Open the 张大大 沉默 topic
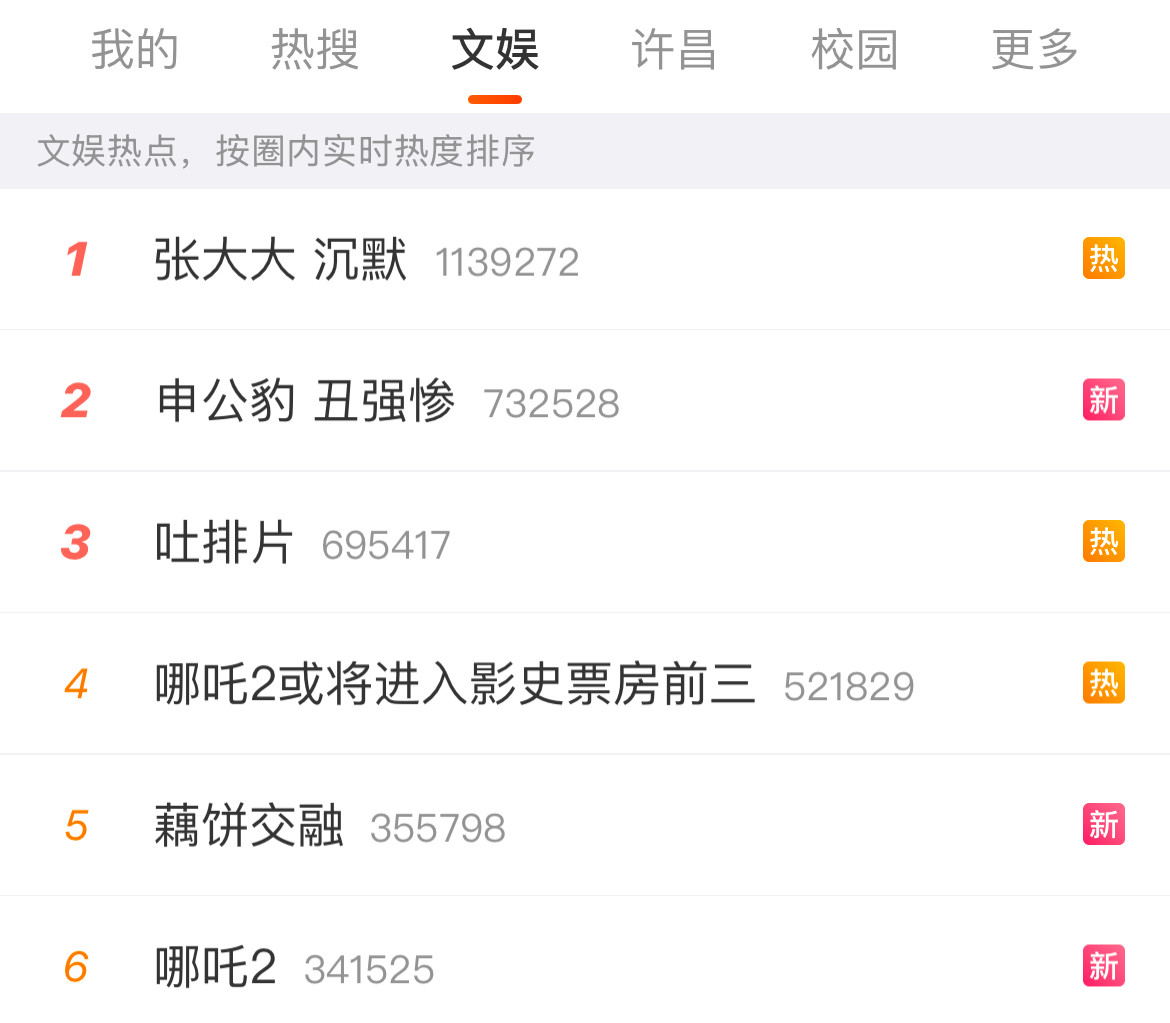1170x1023 pixels. click(x=585, y=259)
